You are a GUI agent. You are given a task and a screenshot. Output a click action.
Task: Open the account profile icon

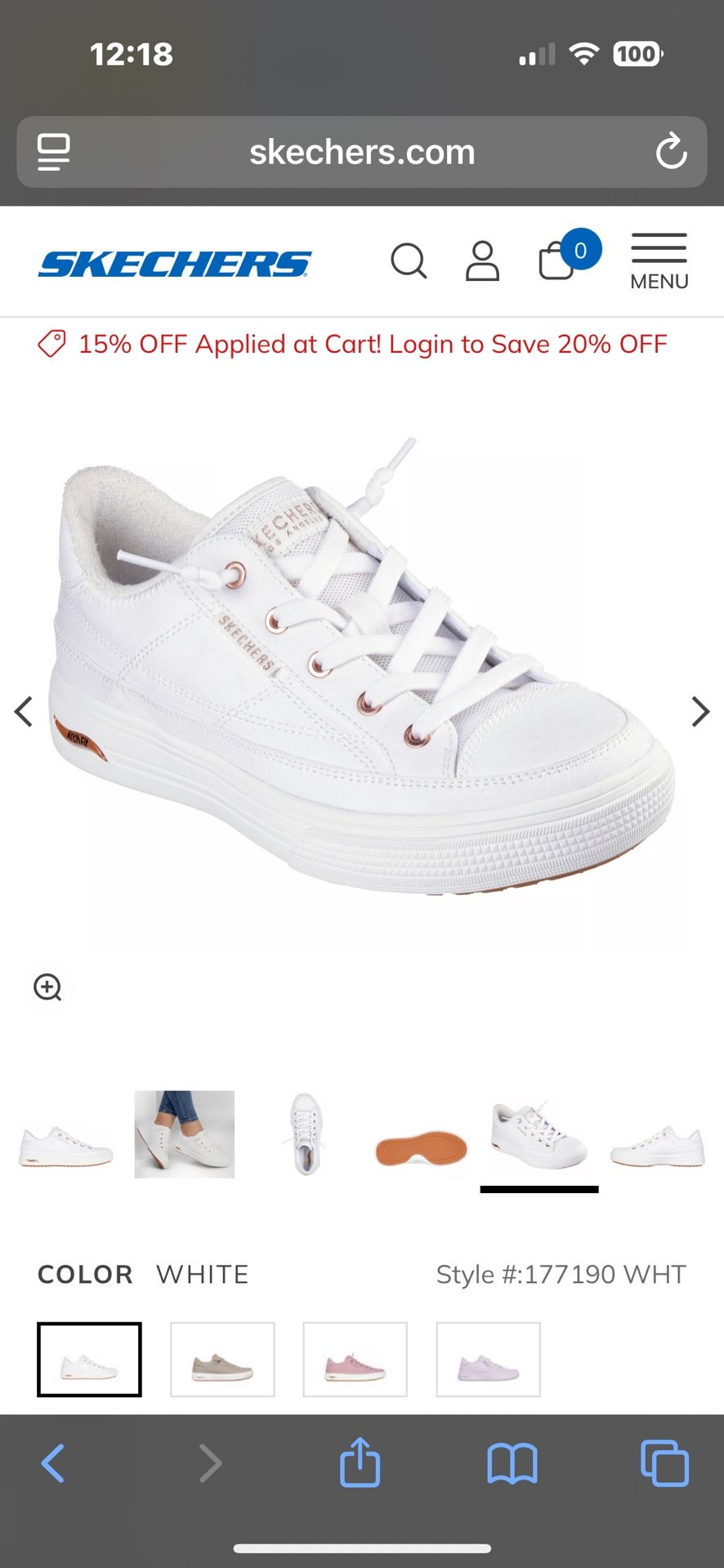pyautogui.click(x=482, y=261)
